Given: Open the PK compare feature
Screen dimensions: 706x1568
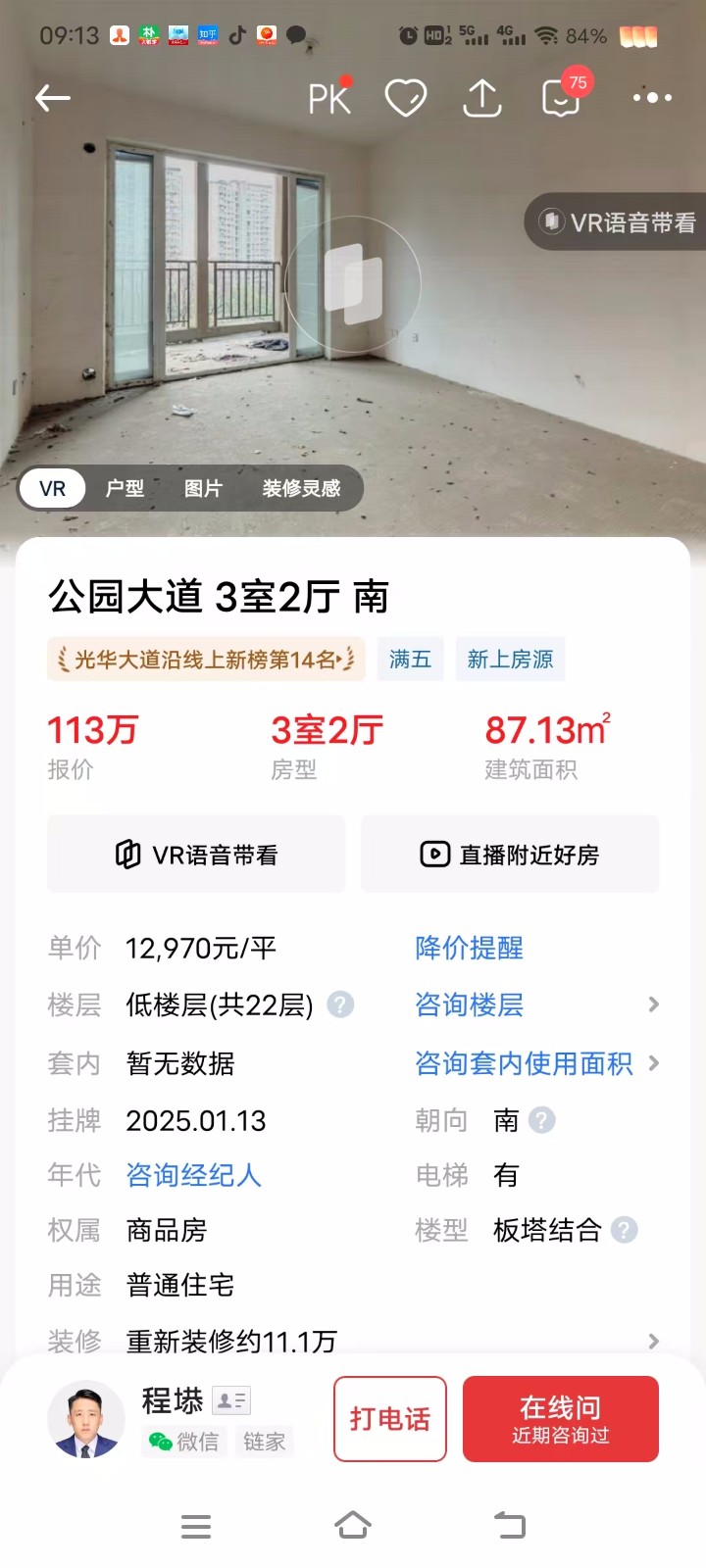Looking at the screenshot, I should (328, 98).
